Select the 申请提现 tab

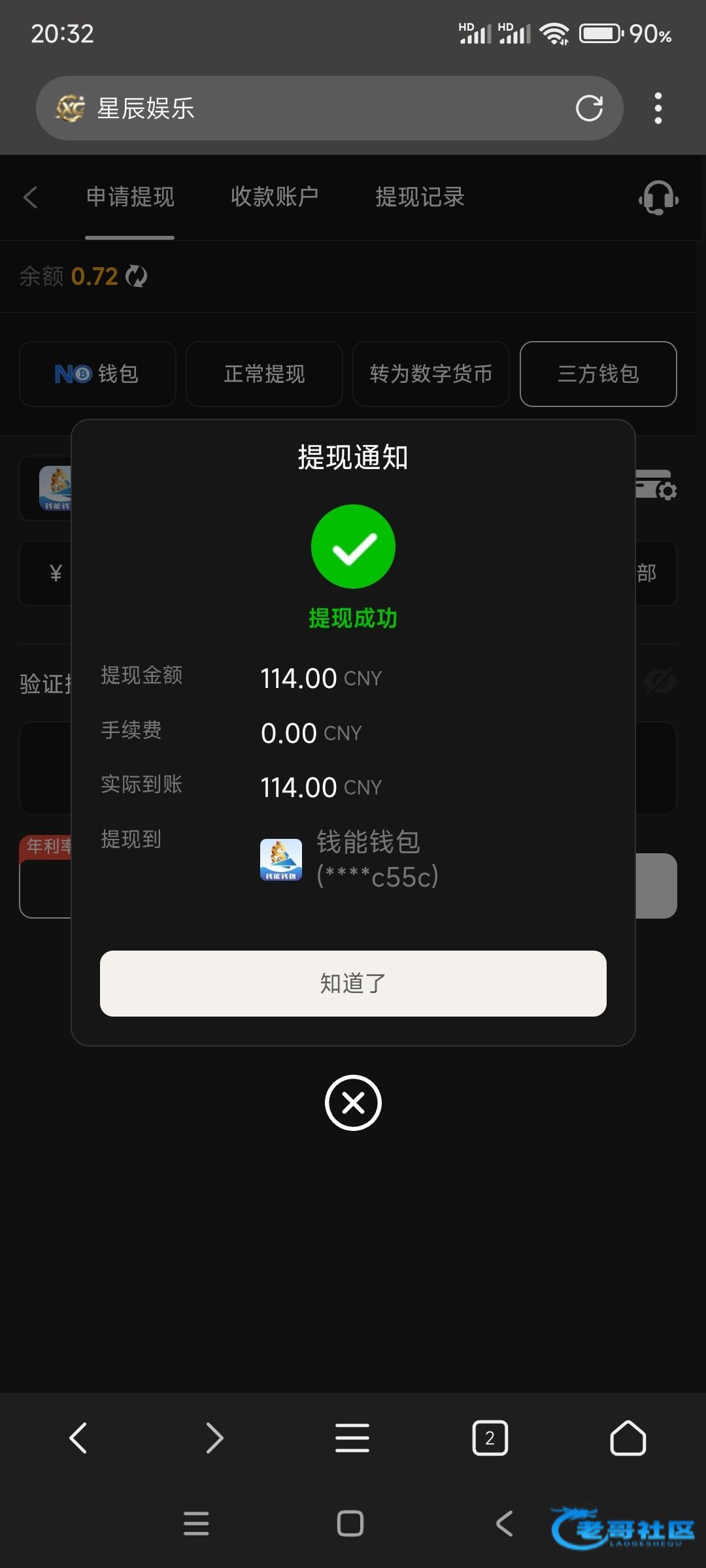click(x=130, y=197)
